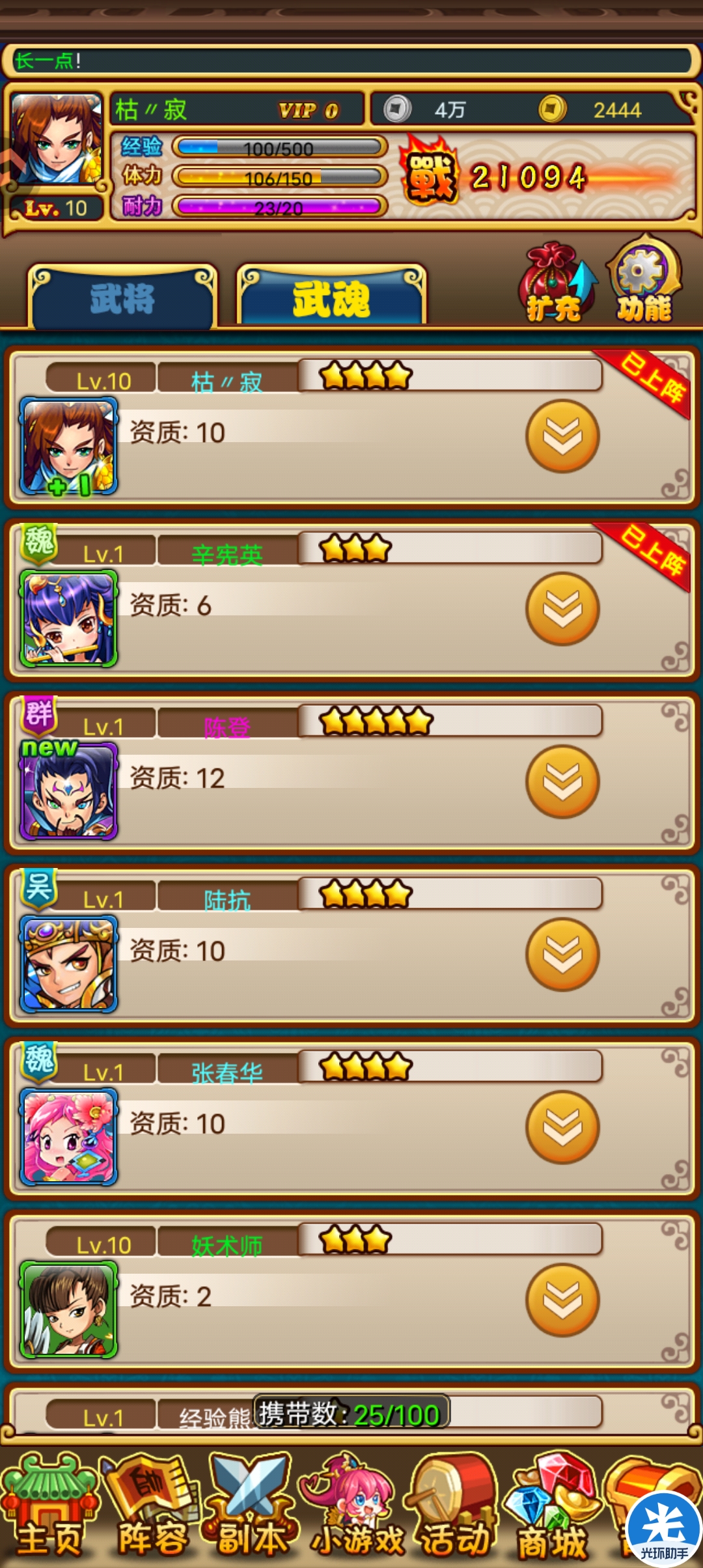This screenshot has width=703, height=1568.
Task: Tap the player avatar portrait
Action: tap(57, 139)
